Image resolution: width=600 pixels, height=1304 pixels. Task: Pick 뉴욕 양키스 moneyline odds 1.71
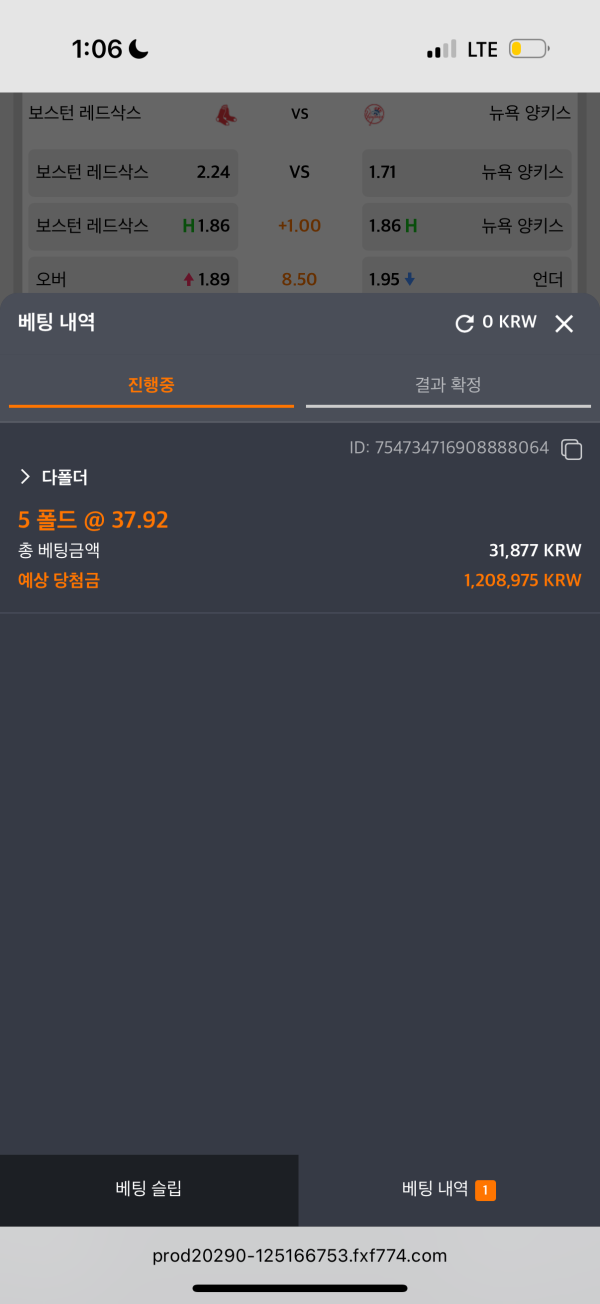click(466, 172)
